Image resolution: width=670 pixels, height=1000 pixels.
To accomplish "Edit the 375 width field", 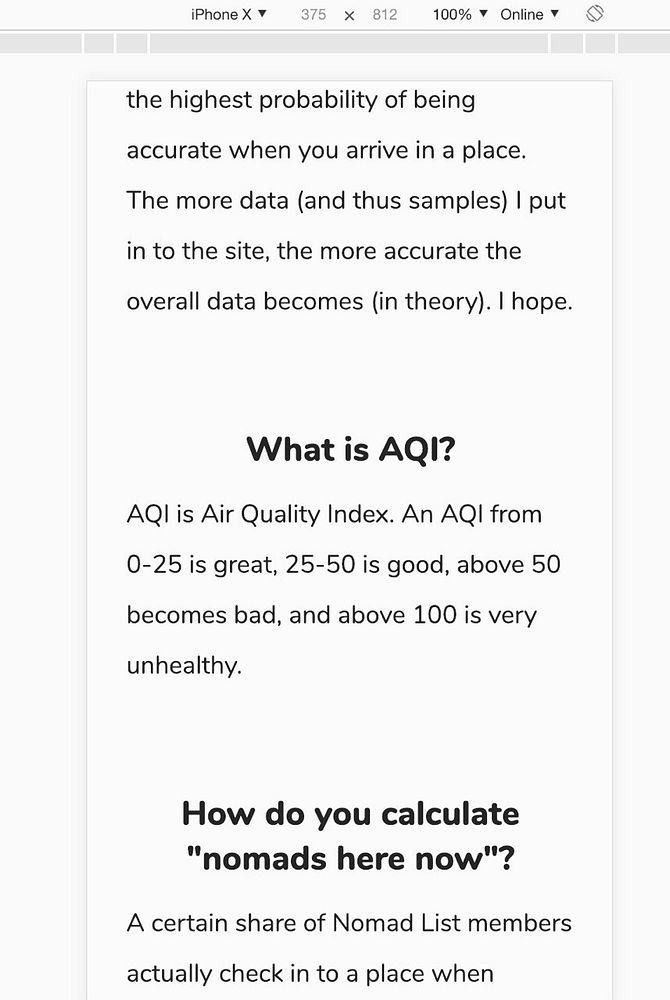I will pos(313,14).
